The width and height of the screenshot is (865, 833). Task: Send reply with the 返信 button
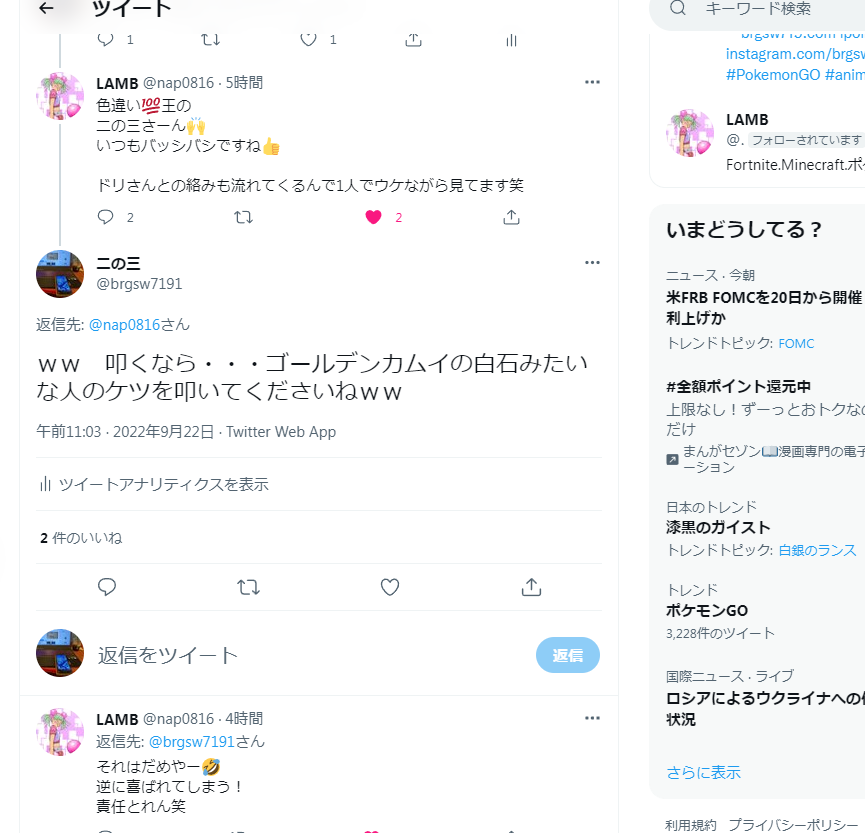coord(568,655)
